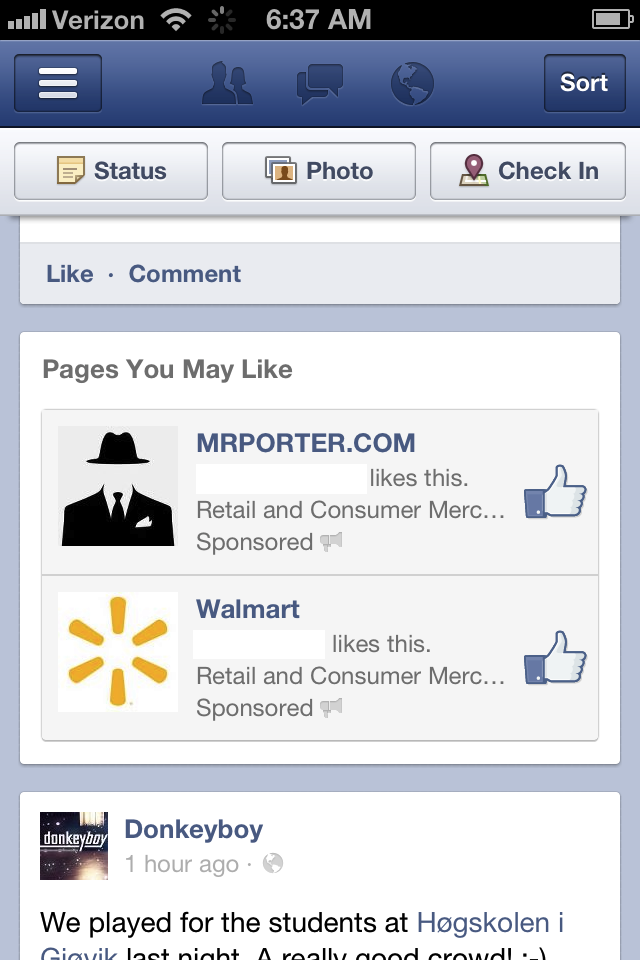The height and width of the screenshot is (960, 640).
Task: View Donkeyboy's profile picture
Action: coord(74,846)
